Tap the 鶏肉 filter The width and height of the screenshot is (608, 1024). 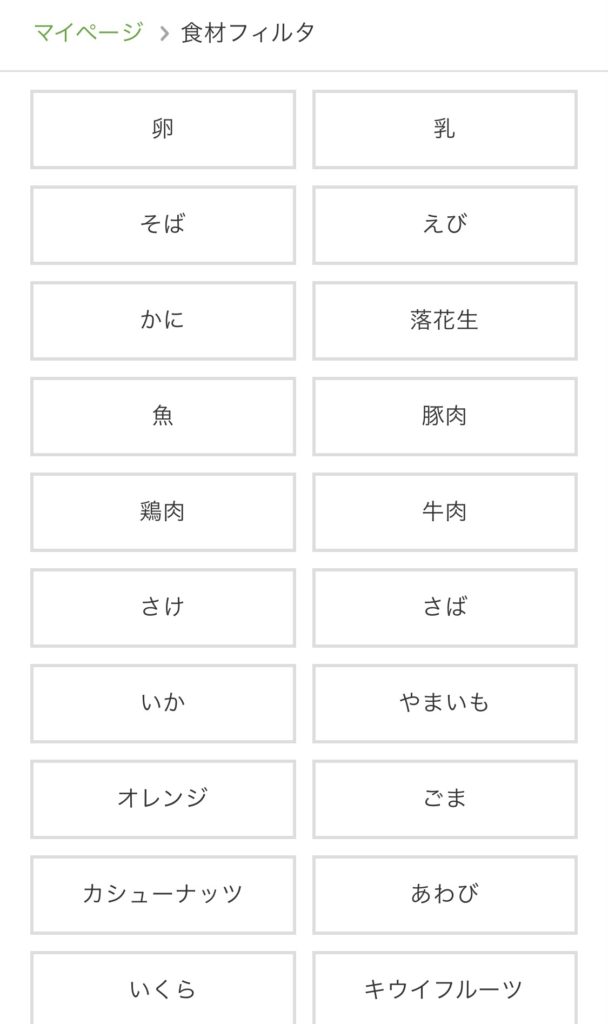click(x=163, y=512)
